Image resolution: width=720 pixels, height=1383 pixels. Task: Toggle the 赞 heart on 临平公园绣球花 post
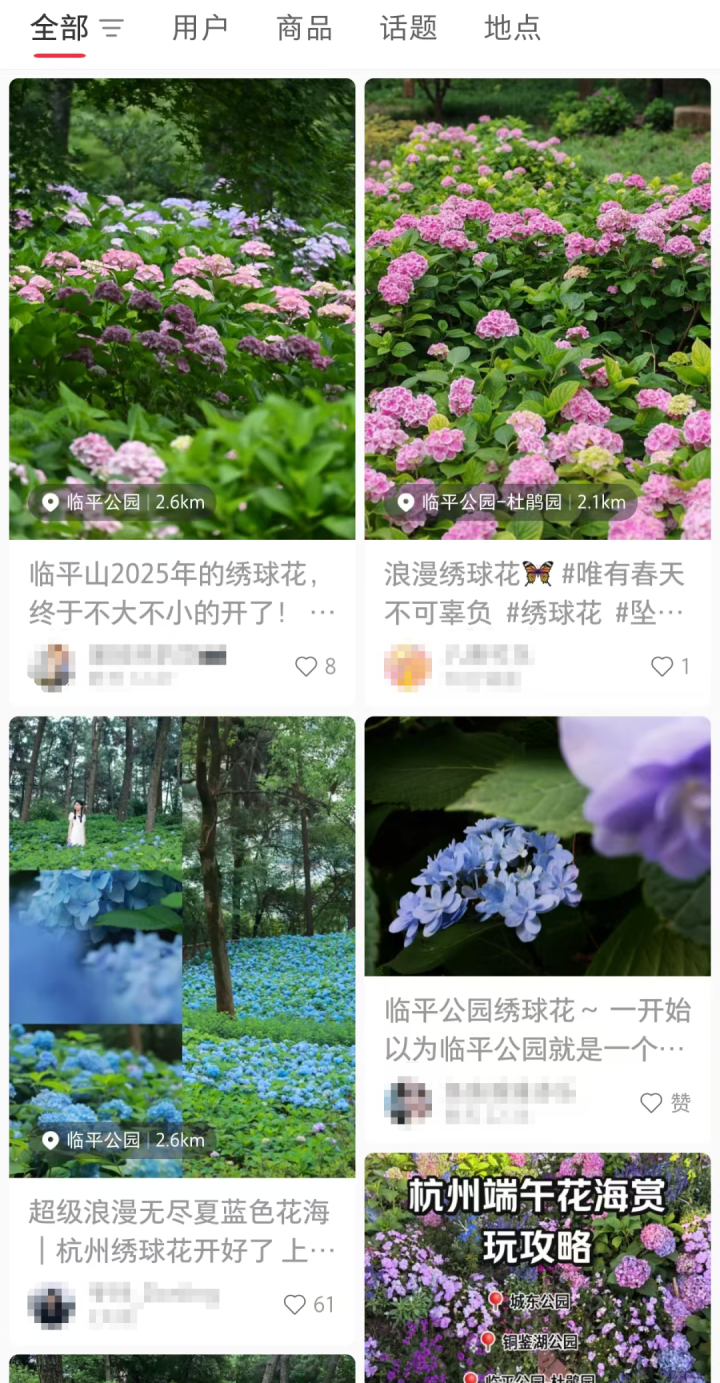[x=651, y=1101]
